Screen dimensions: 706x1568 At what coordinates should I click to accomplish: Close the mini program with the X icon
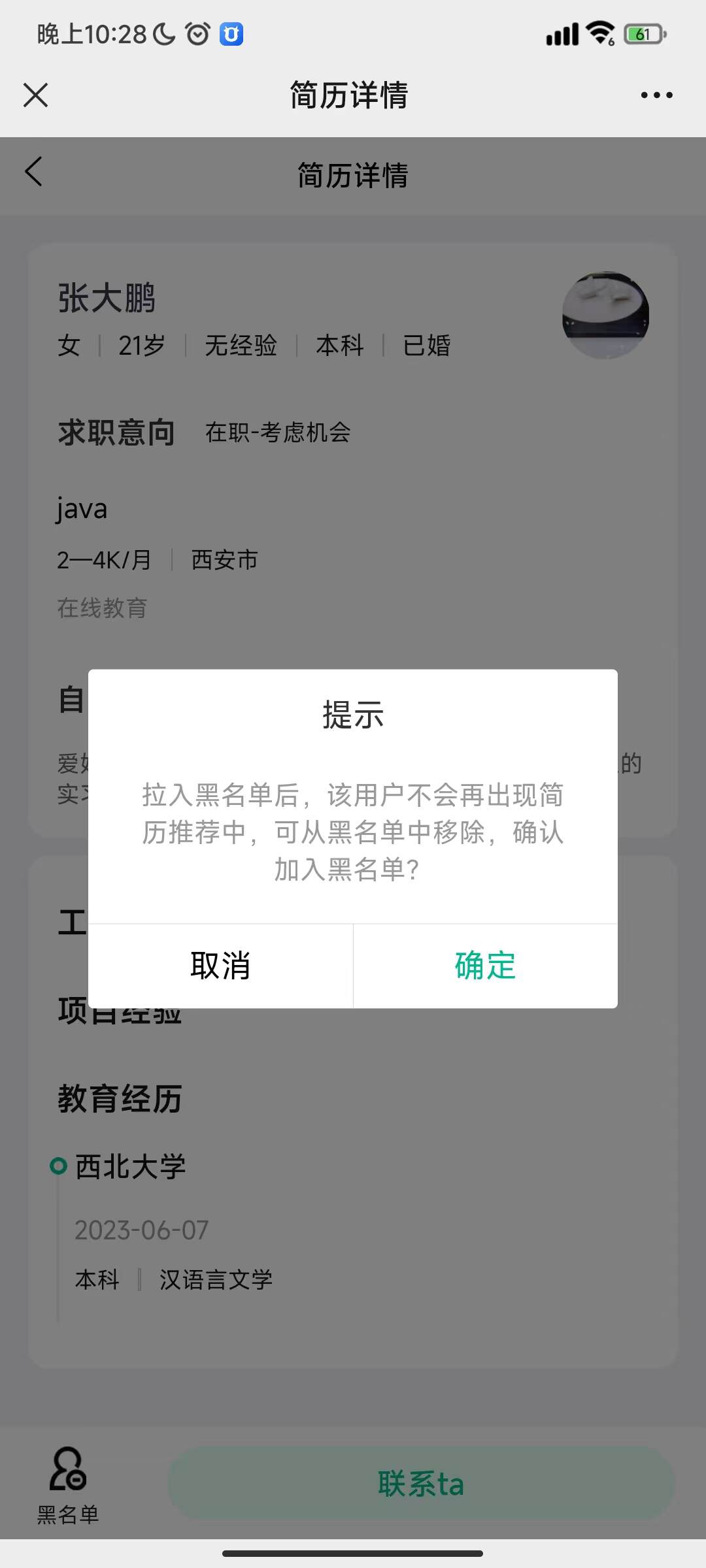[x=35, y=95]
